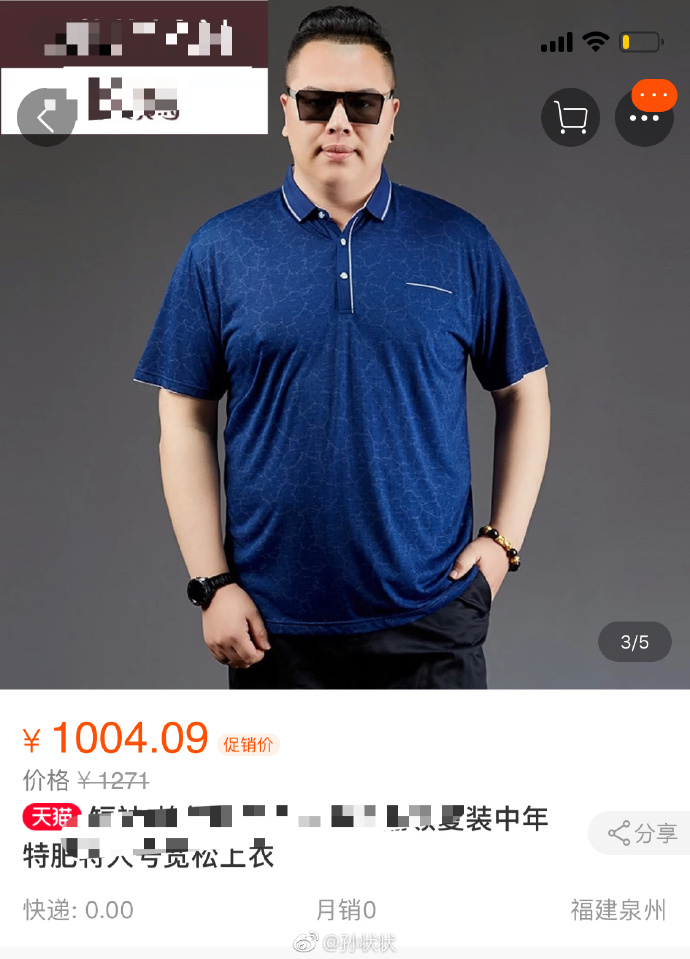The image size is (690, 959).
Task: Open the shopping cart
Action: pyautogui.click(x=570, y=117)
